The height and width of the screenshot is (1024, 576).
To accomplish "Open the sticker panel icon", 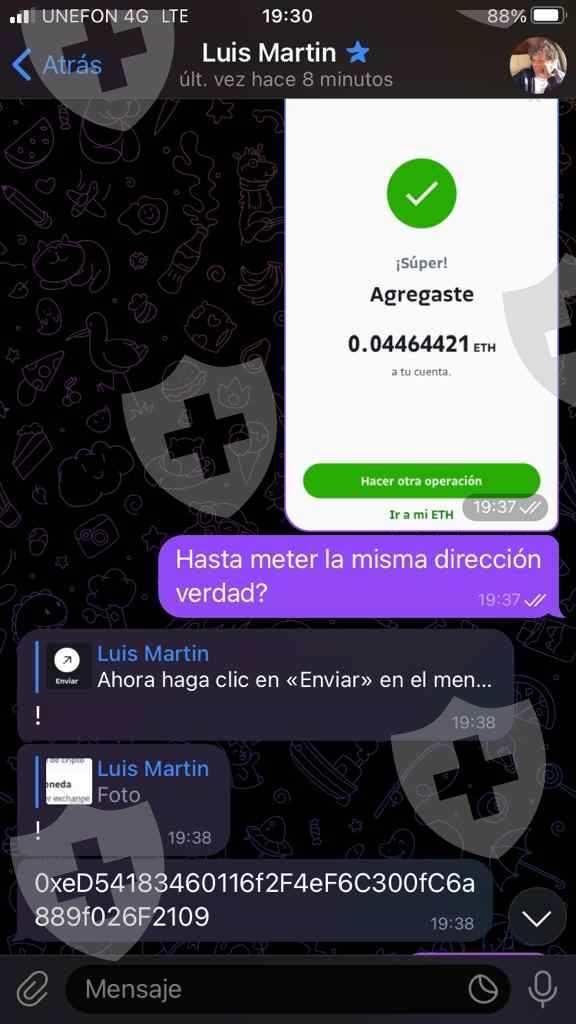I will pyautogui.click(x=483, y=989).
